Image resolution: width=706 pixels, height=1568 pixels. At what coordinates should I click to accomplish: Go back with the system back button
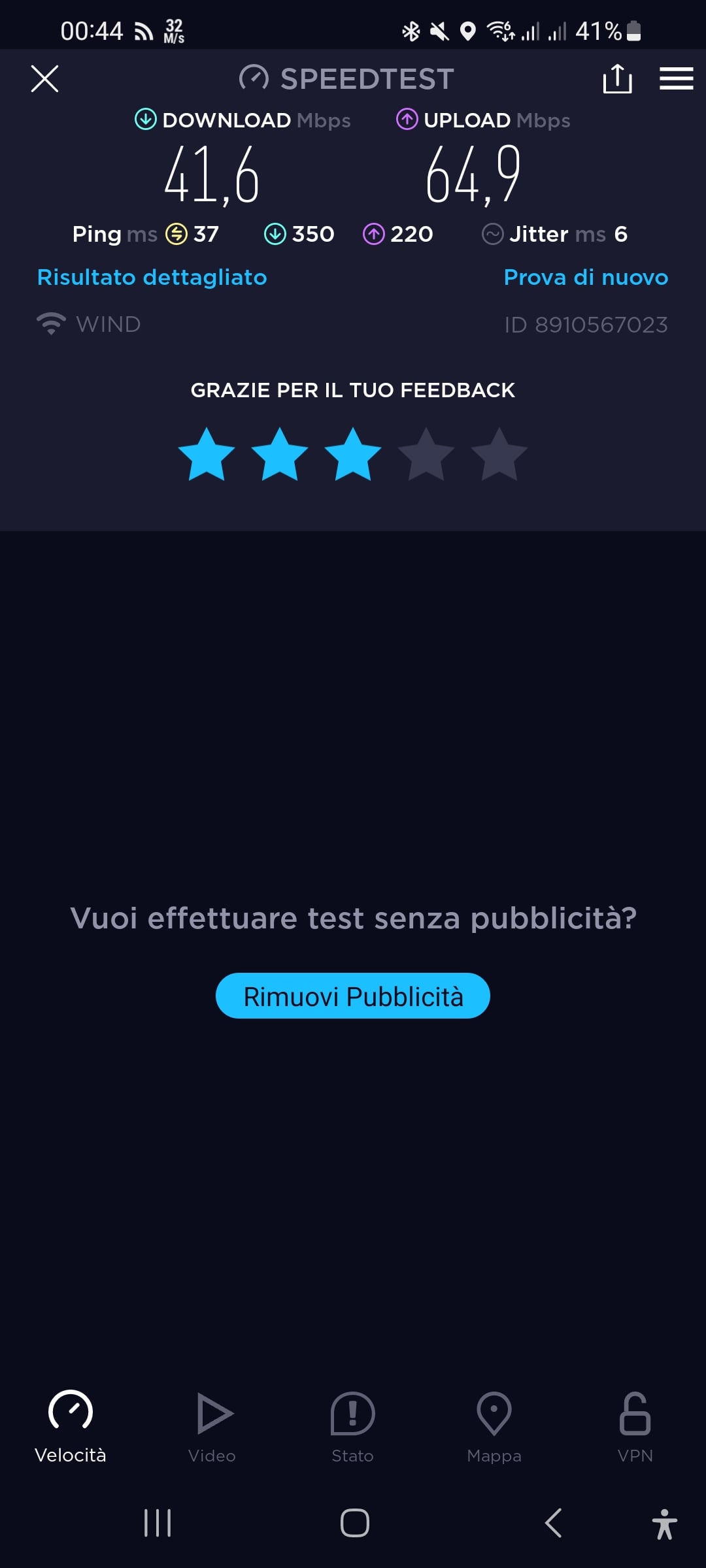click(553, 1524)
